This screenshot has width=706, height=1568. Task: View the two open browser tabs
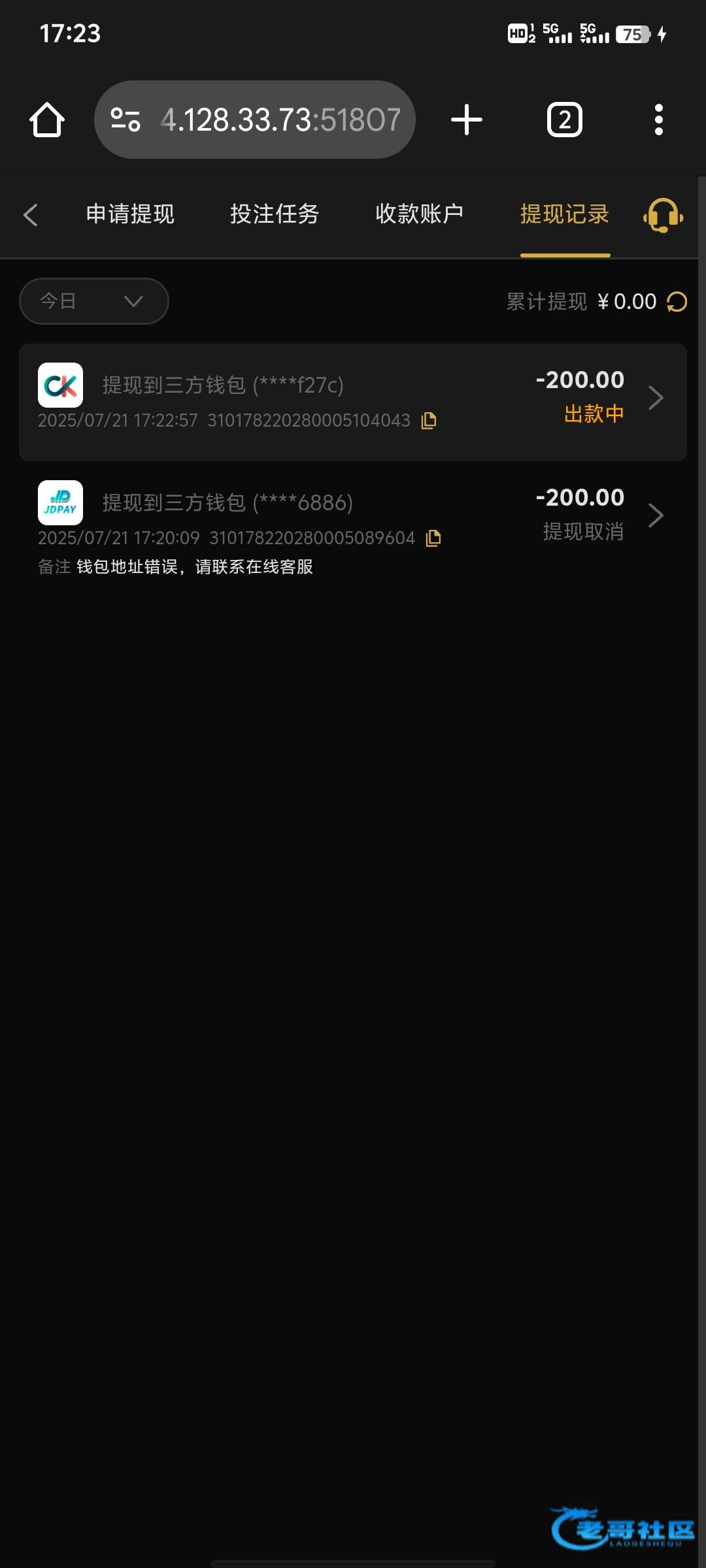coord(564,120)
